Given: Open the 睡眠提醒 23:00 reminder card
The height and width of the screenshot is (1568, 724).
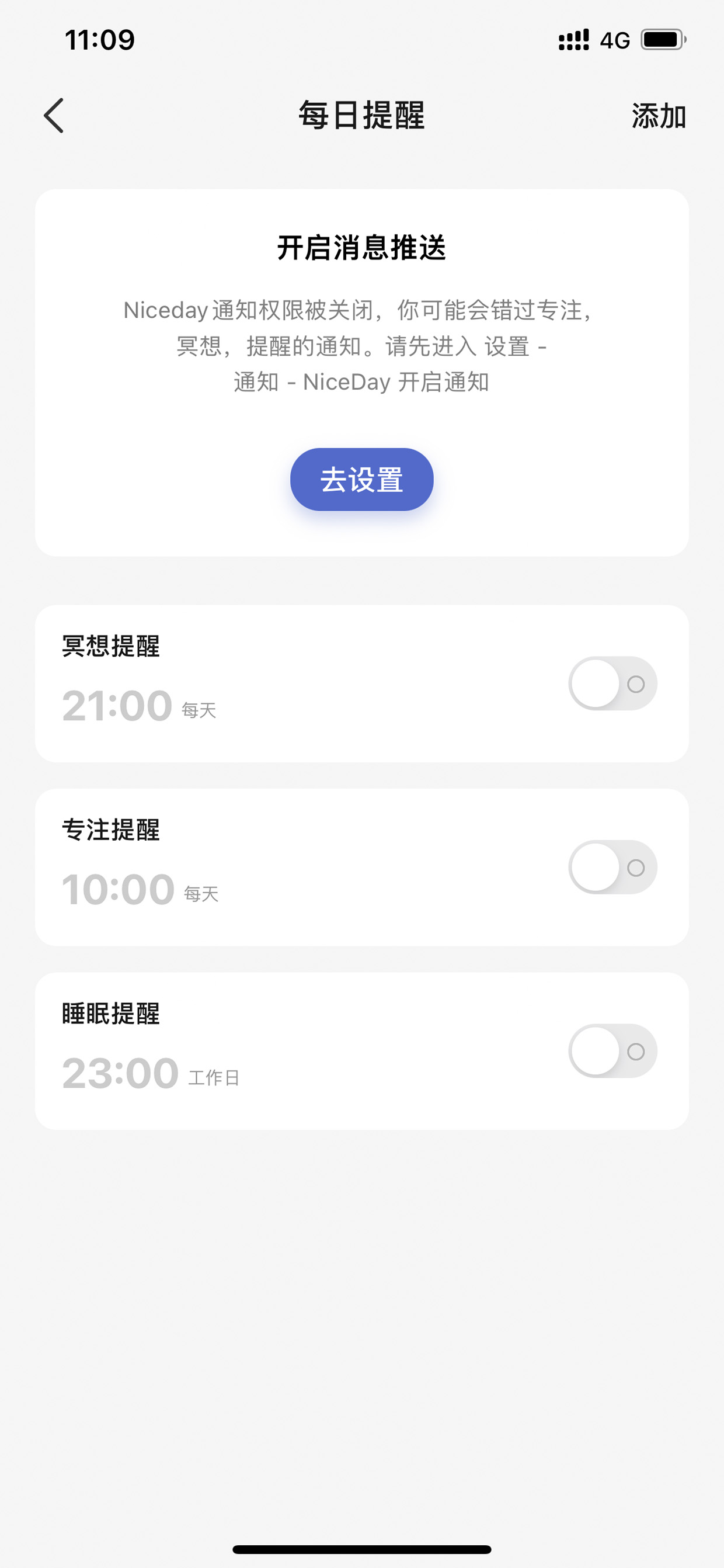Looking at the screenshot, I should tap(361, 1051).
